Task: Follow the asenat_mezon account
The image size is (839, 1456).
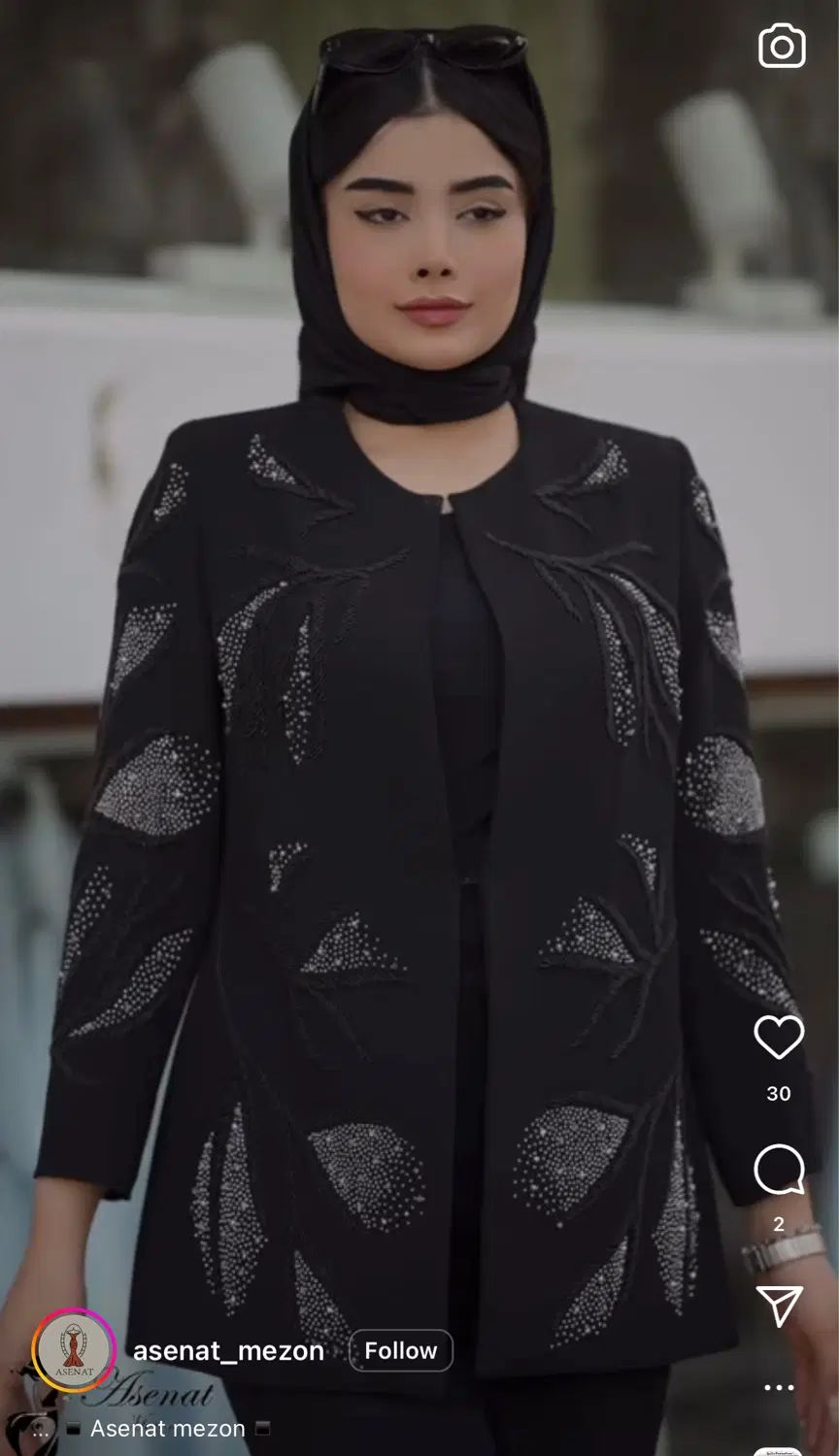Action: 400,1350
